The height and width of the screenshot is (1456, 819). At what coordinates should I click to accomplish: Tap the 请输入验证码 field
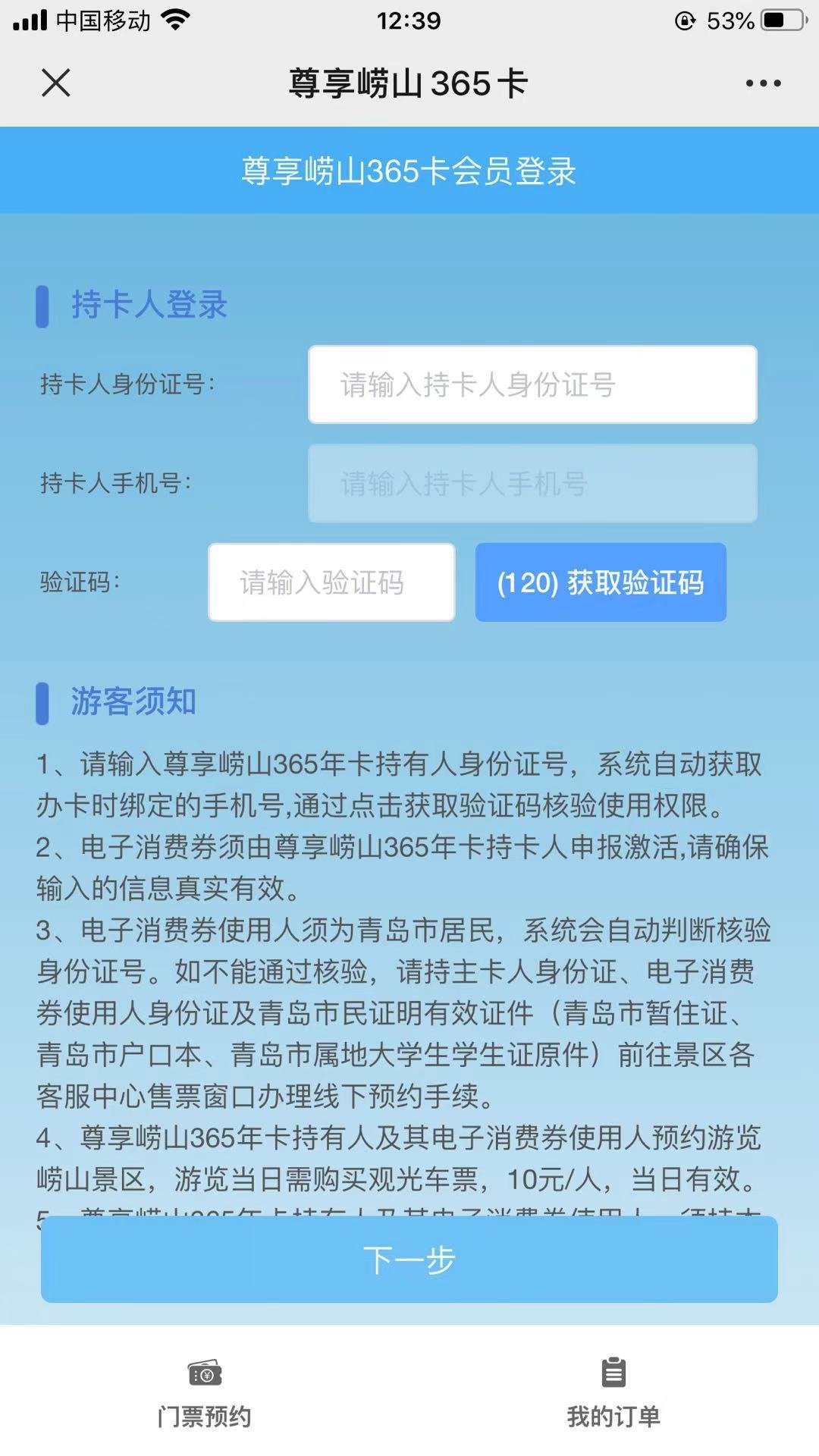click(331, 582)
